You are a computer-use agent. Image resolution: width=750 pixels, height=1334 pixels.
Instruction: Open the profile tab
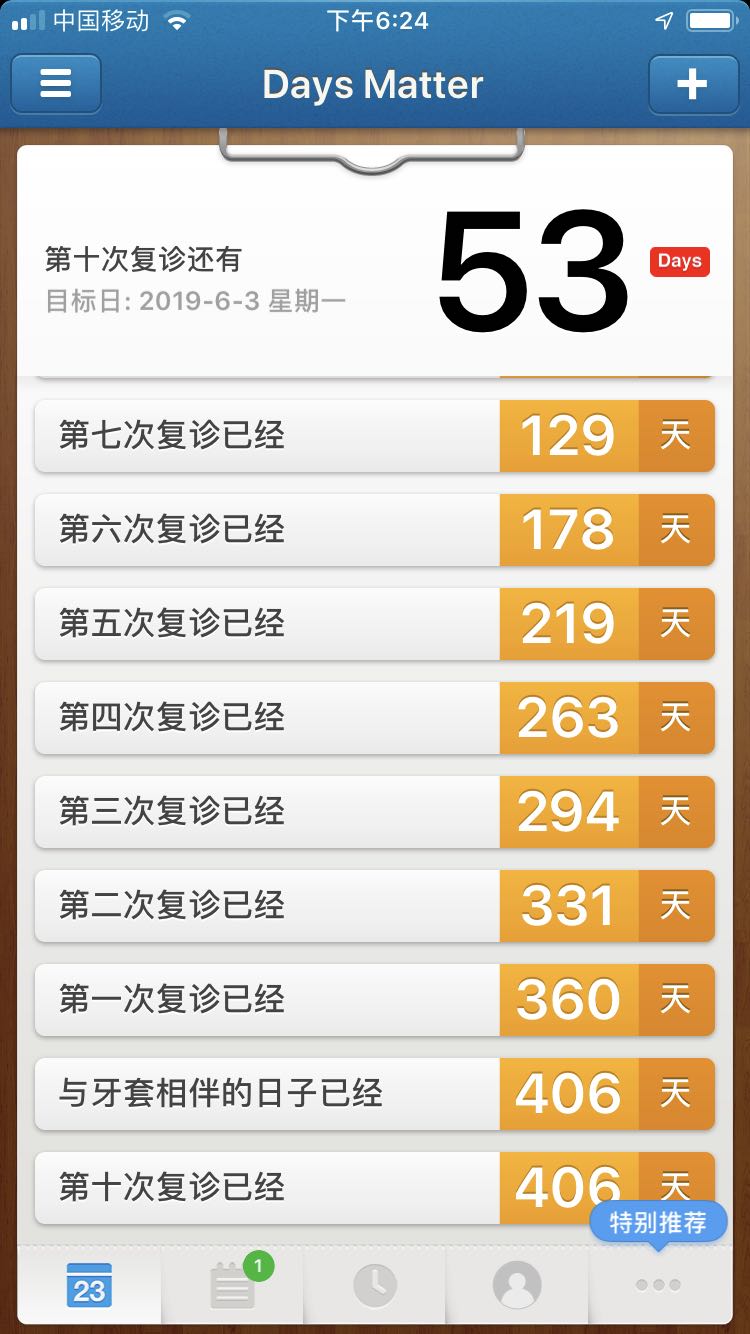point(517,1285)
